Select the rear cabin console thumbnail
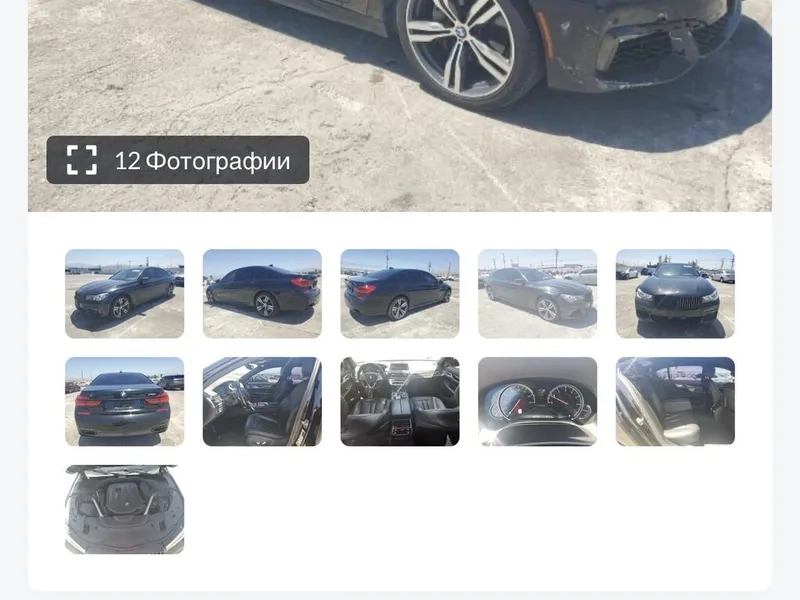The image size is (800, 600). (400, 401)
